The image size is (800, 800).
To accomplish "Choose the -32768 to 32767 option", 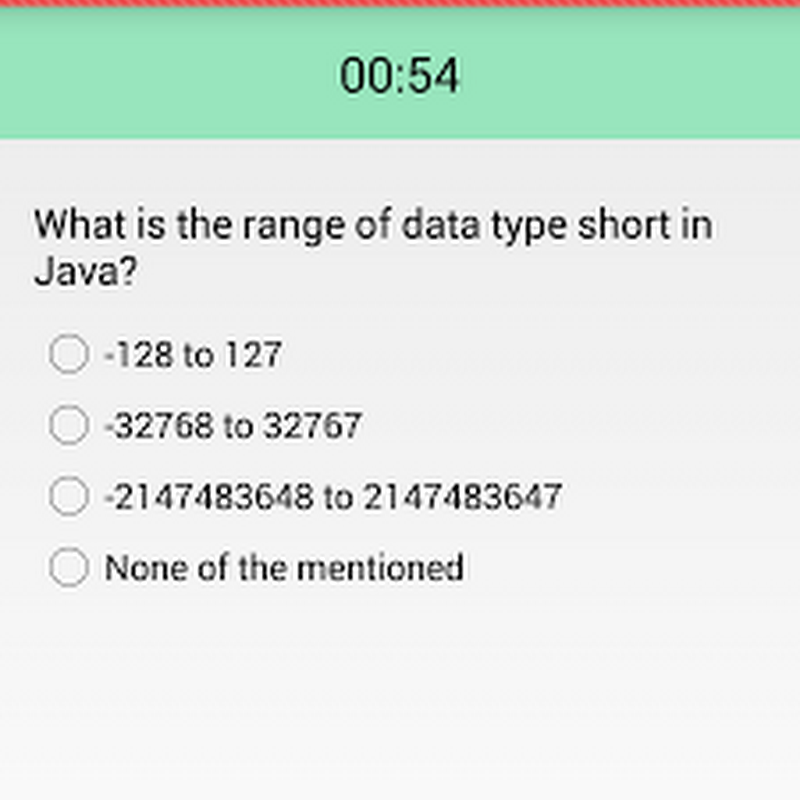I will 69,426.
